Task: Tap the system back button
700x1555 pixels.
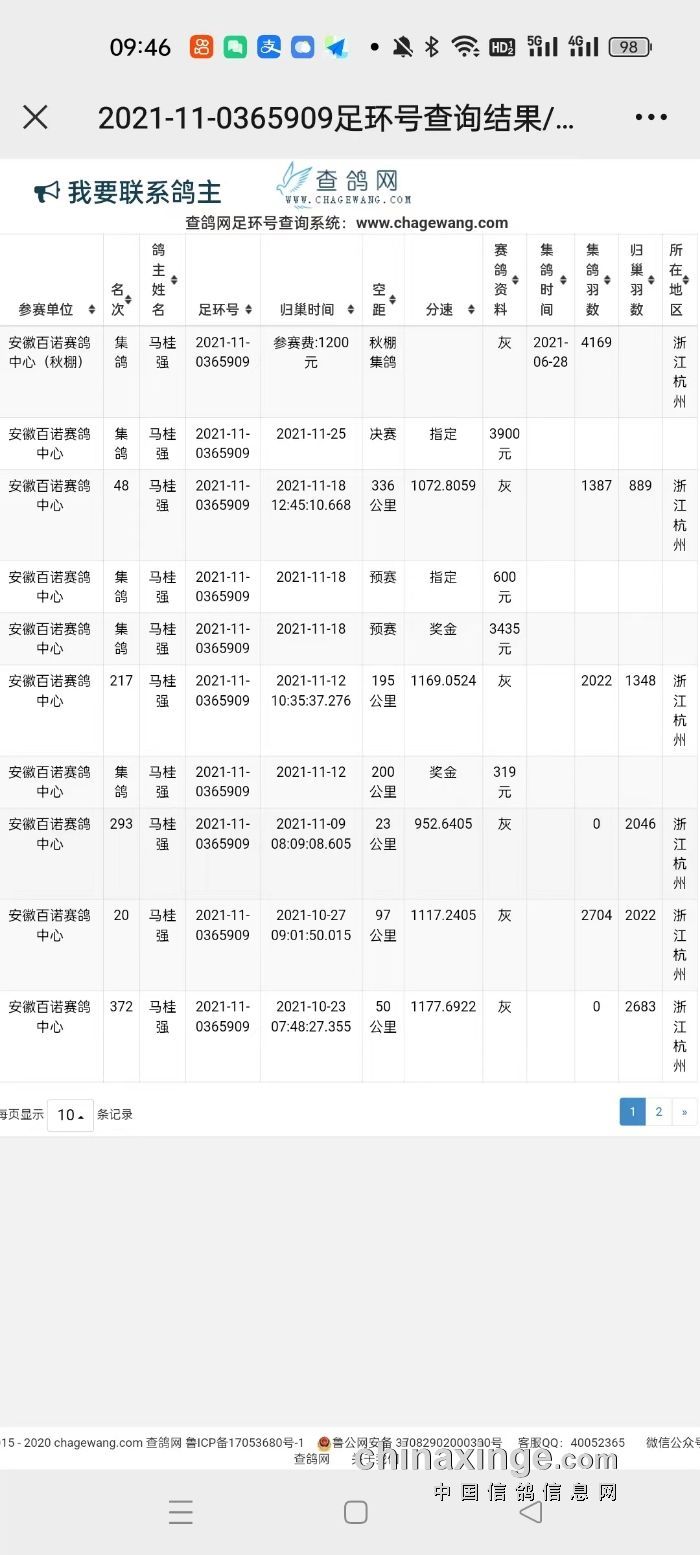Action: coord(531,1511)
